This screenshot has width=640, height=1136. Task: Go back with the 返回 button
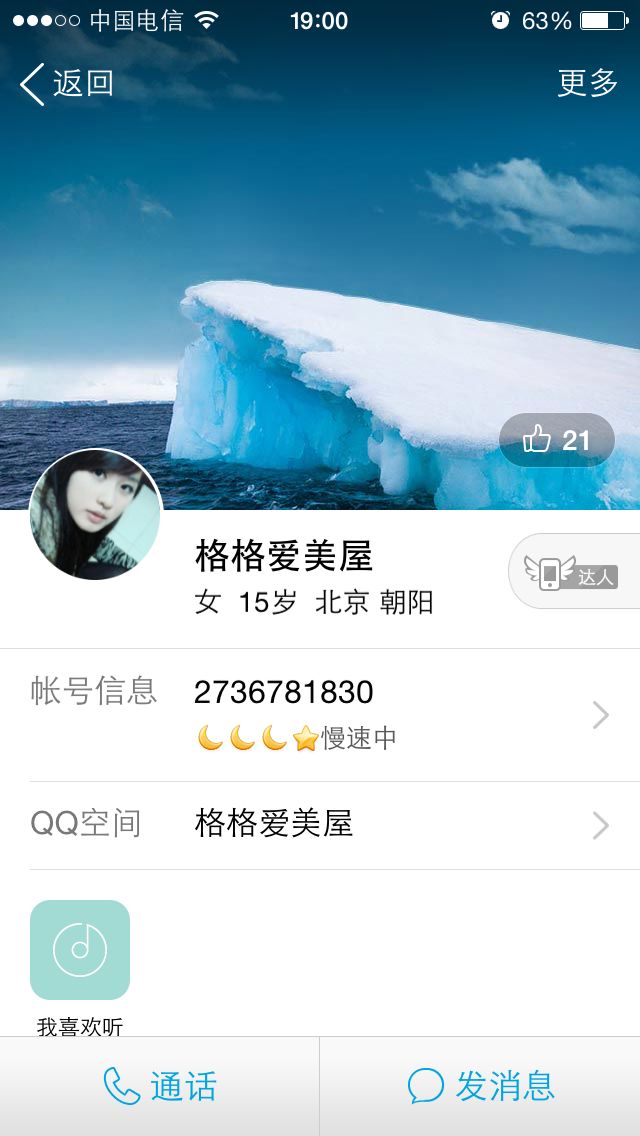point(67,84)
